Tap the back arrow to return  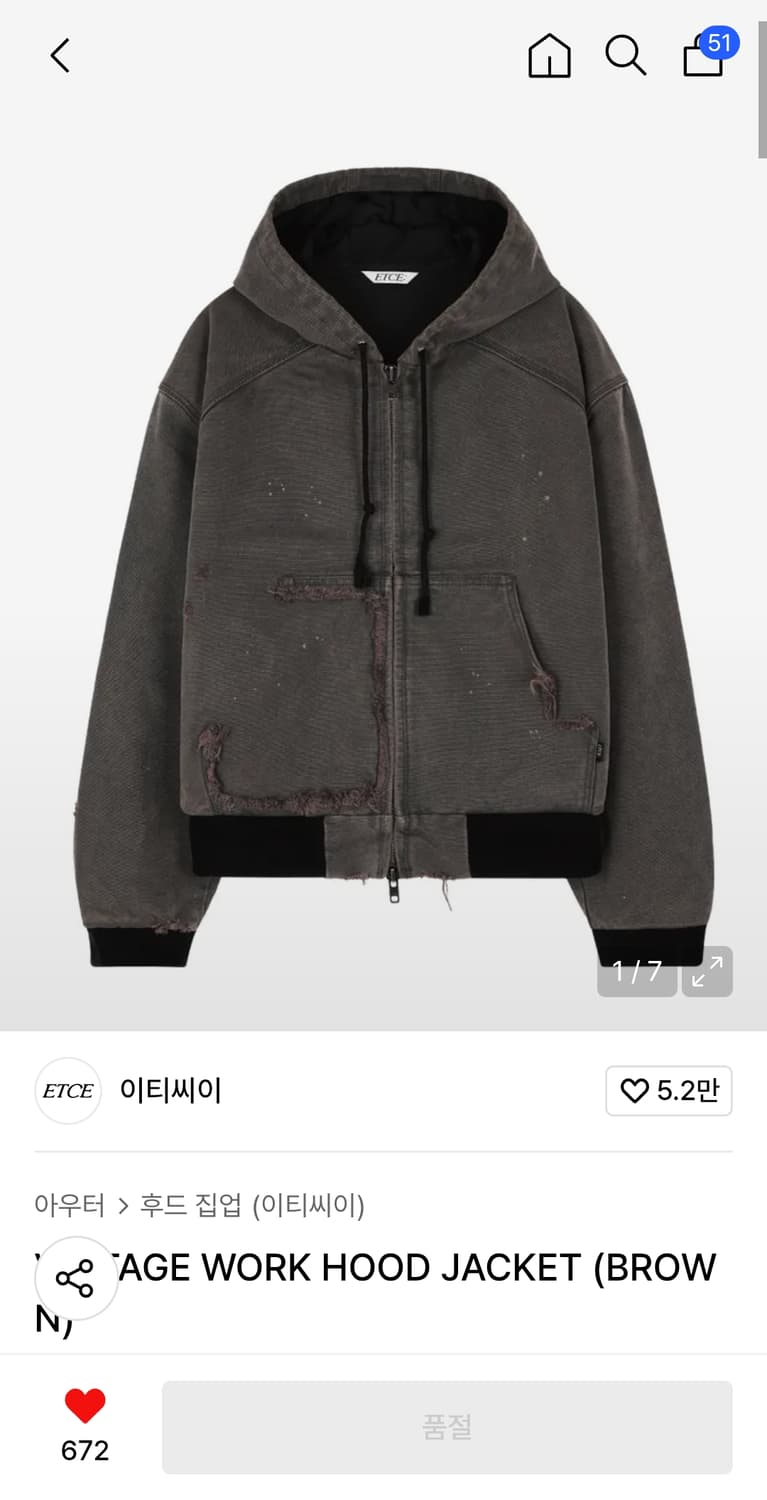pos(59,56)
